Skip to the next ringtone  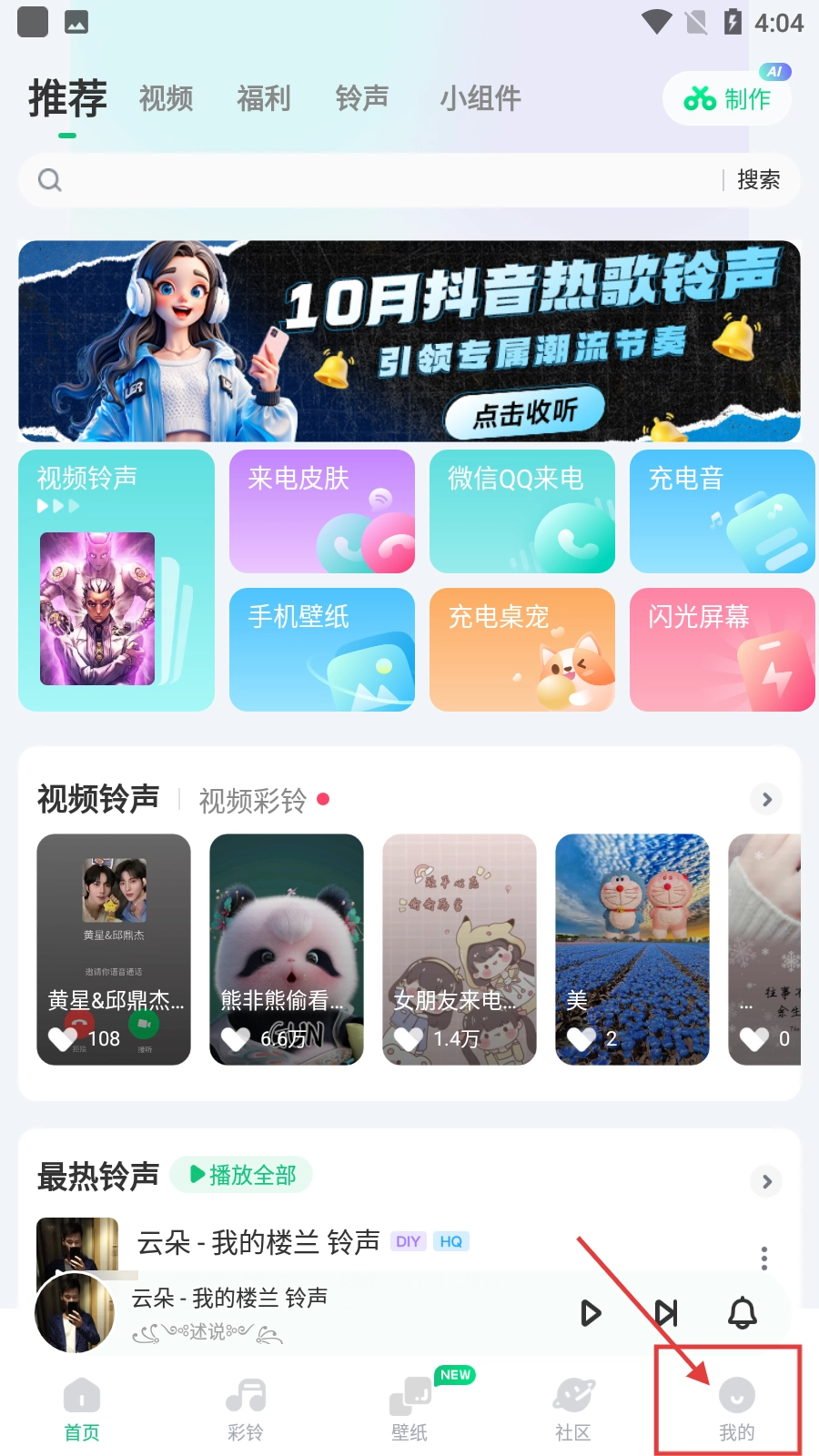click(666, 1313)
